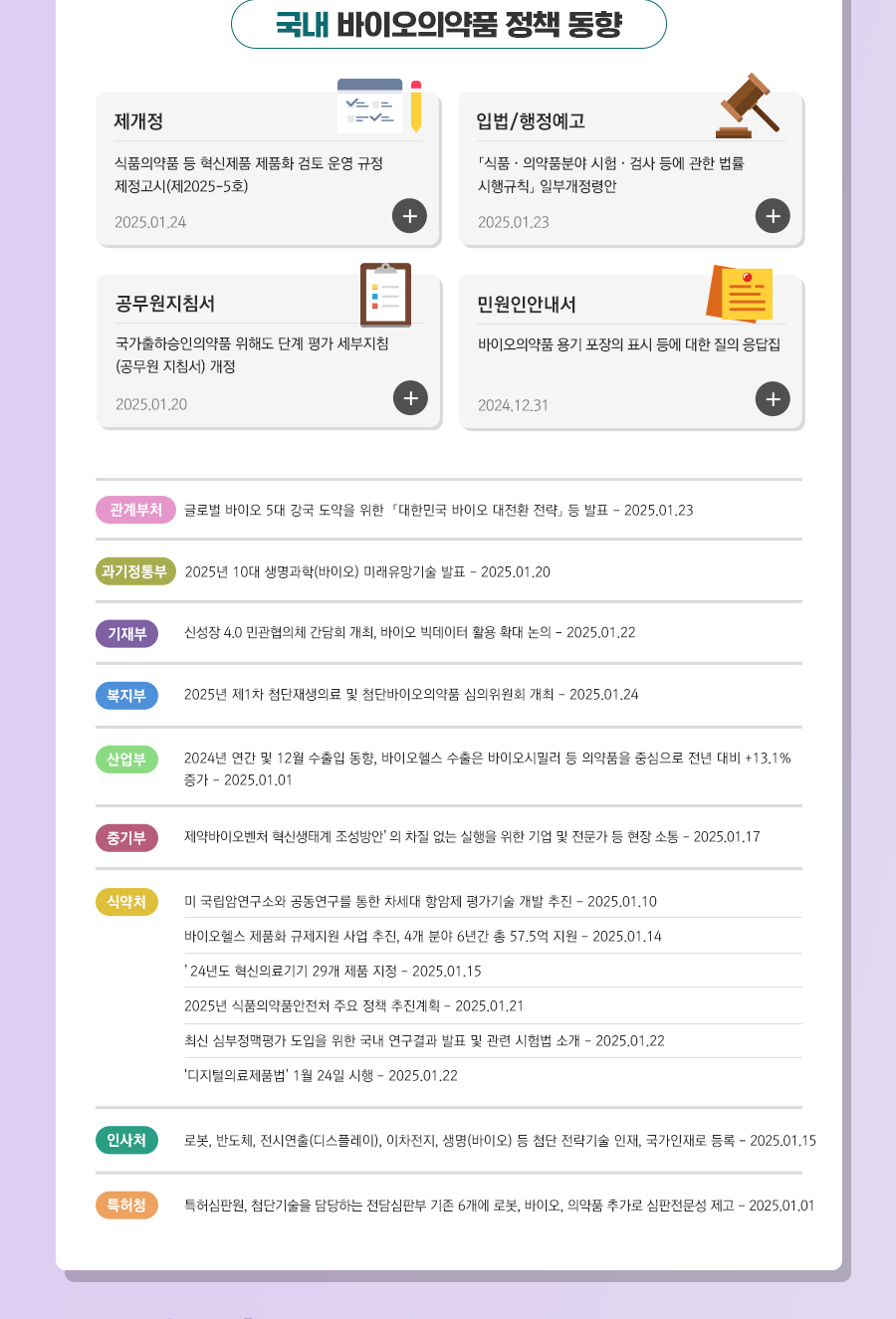
Task: Open 식약처 차세대 항암제 평가기술 item
Action: (x=420, y=902)
